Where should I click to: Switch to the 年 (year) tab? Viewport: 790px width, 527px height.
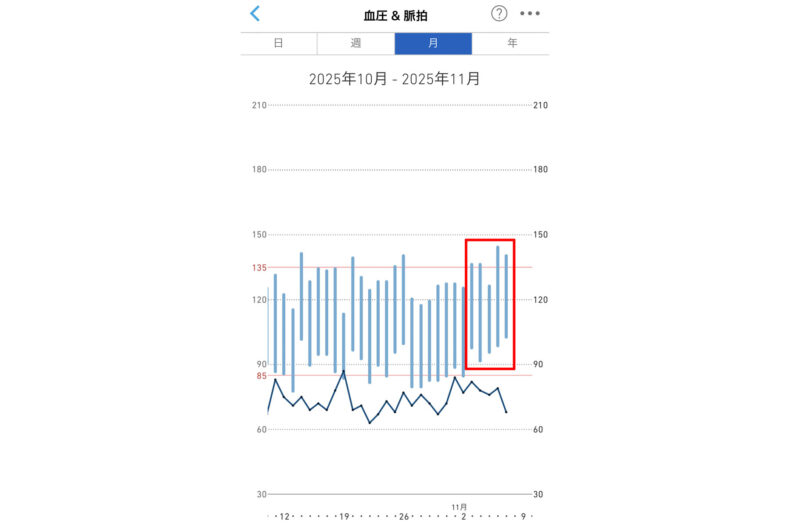click(511, 44)
